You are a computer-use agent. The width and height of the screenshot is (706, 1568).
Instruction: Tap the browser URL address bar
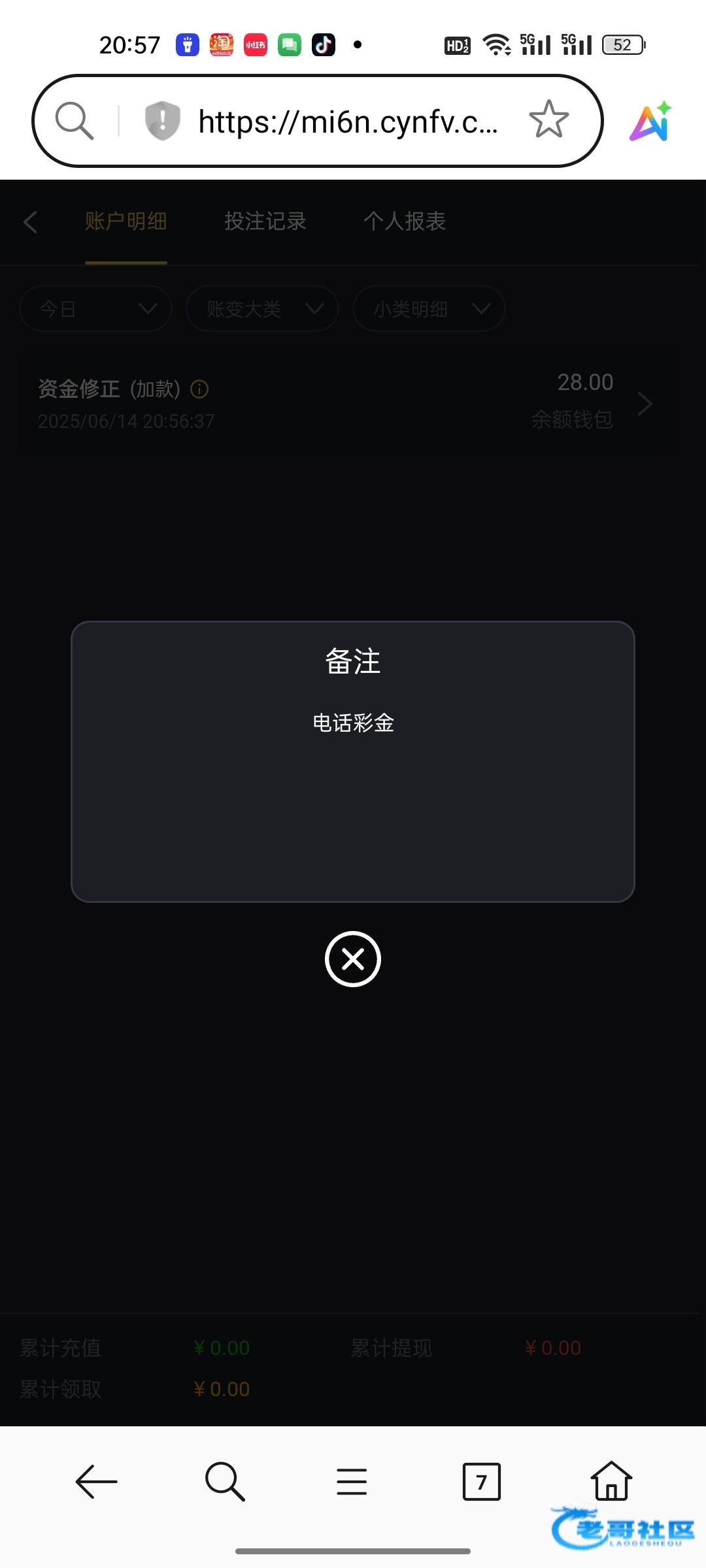click(x=347, y=122)
